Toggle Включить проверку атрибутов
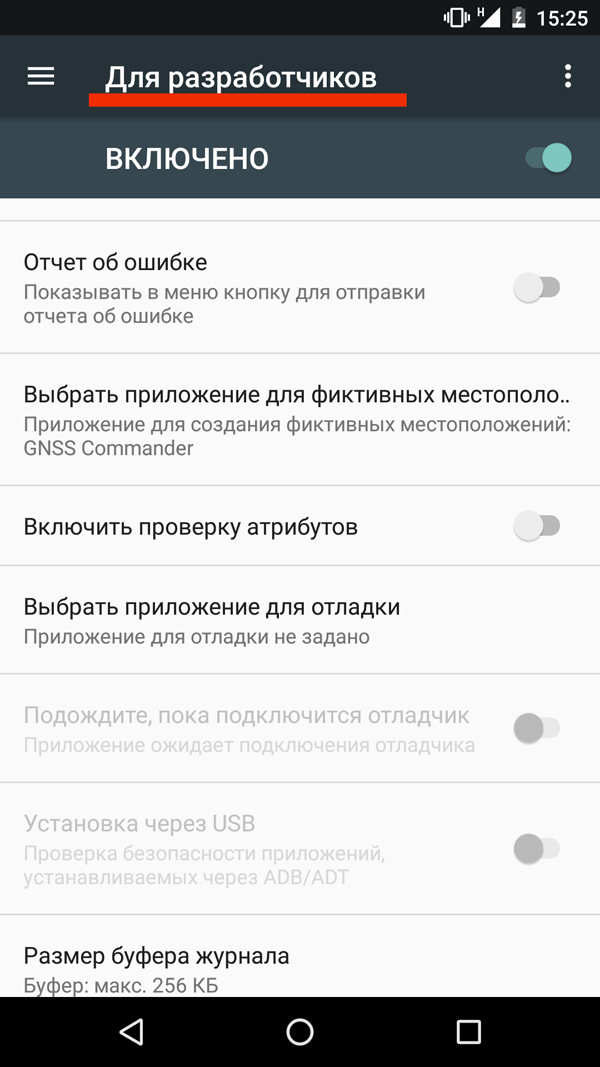Viewport: 600px width, 1067px height. (x=537, y=526)
